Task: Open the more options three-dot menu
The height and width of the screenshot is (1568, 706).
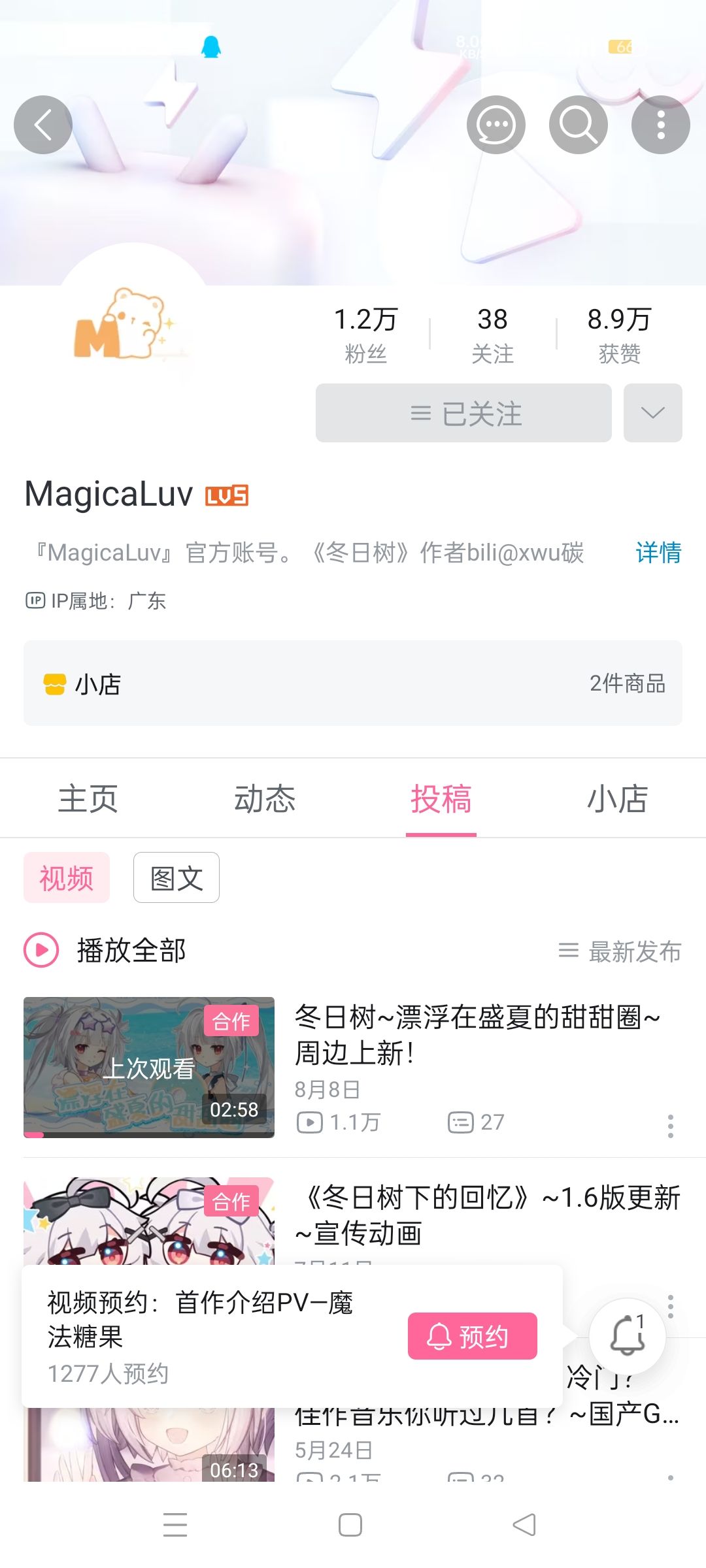Action: (660, 124)
